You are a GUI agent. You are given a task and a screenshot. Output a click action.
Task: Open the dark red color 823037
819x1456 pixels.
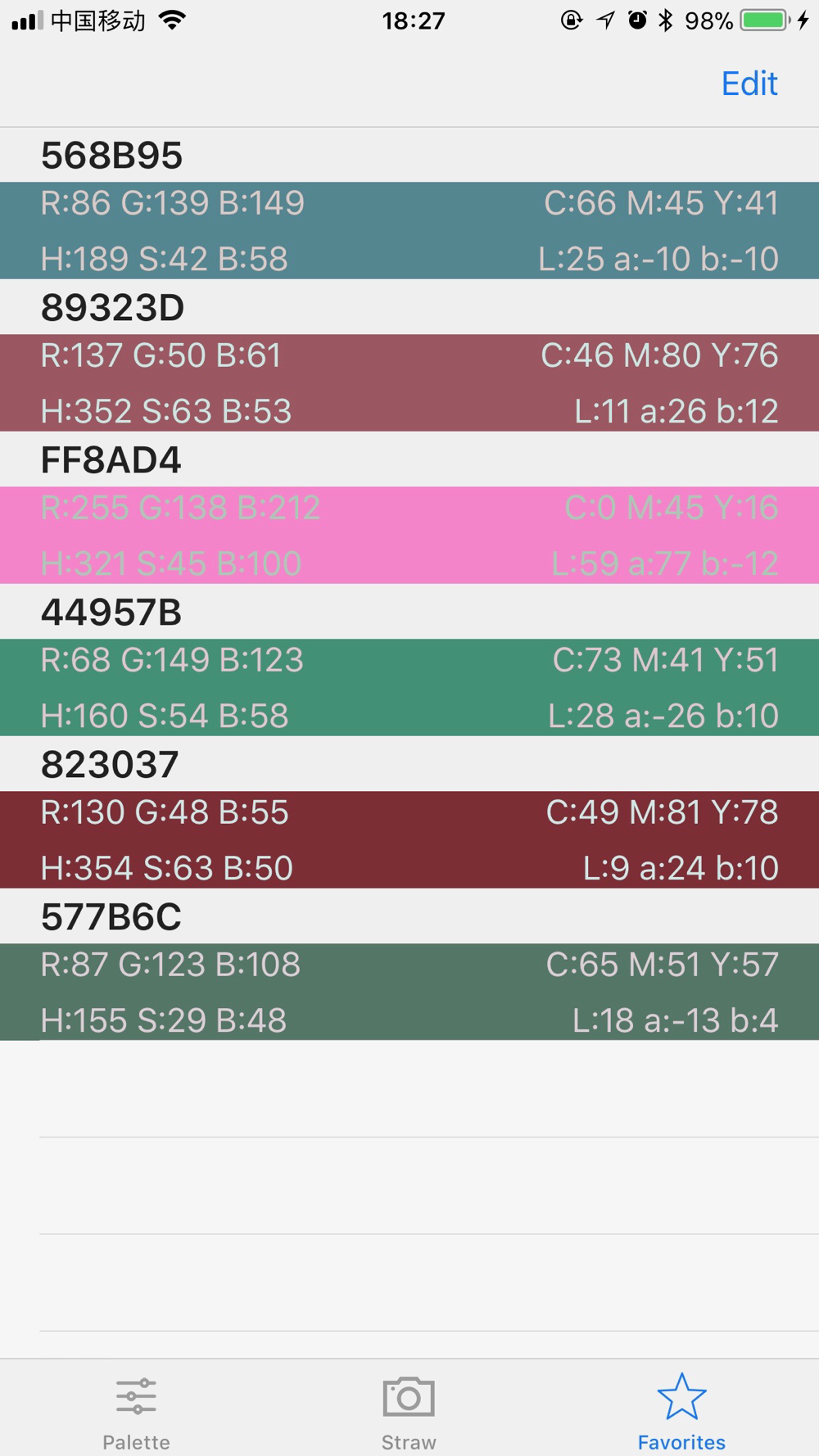tap(409, 812)
